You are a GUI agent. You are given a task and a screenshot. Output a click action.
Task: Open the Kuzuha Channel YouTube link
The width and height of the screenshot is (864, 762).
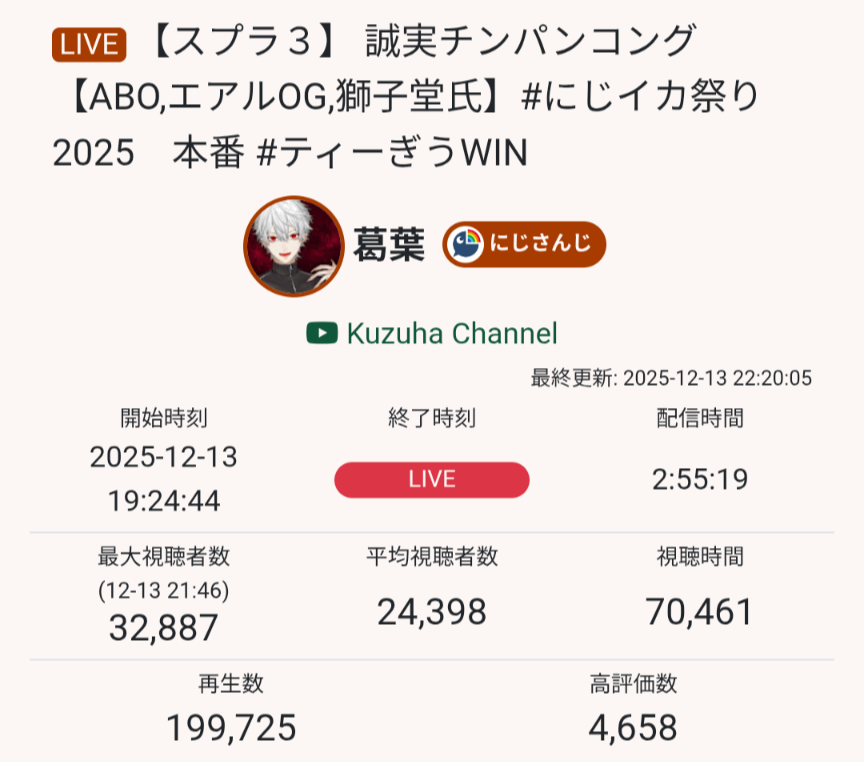451,334
